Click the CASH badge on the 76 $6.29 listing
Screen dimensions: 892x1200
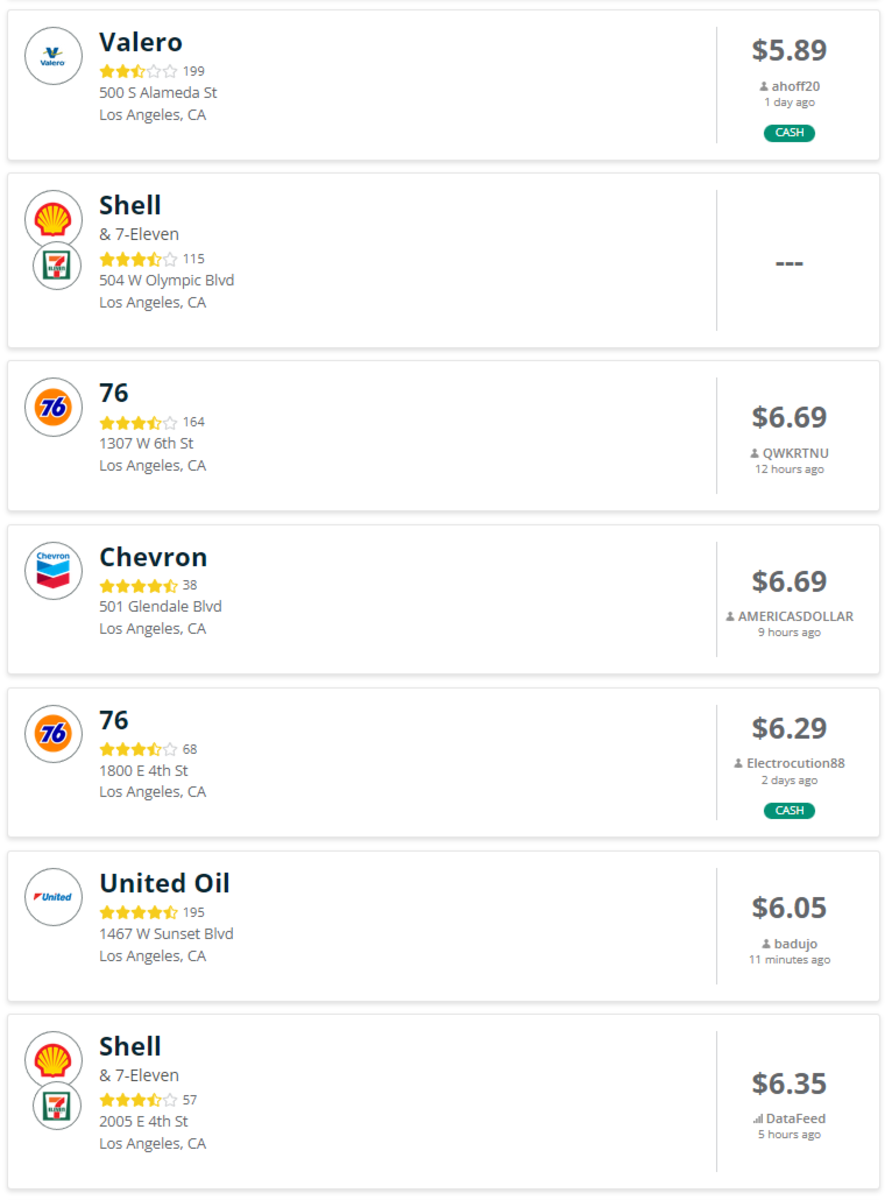point(789,810)
